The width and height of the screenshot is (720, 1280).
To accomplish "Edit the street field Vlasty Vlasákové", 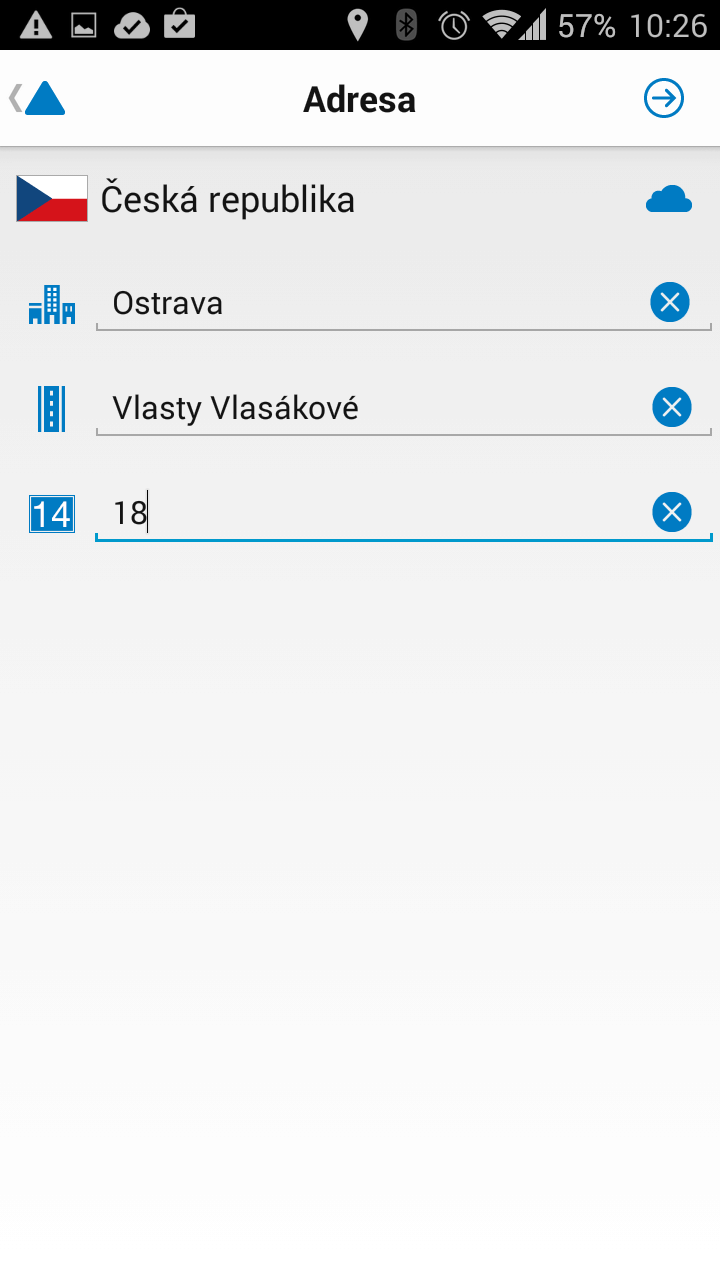I will (370, 408).
